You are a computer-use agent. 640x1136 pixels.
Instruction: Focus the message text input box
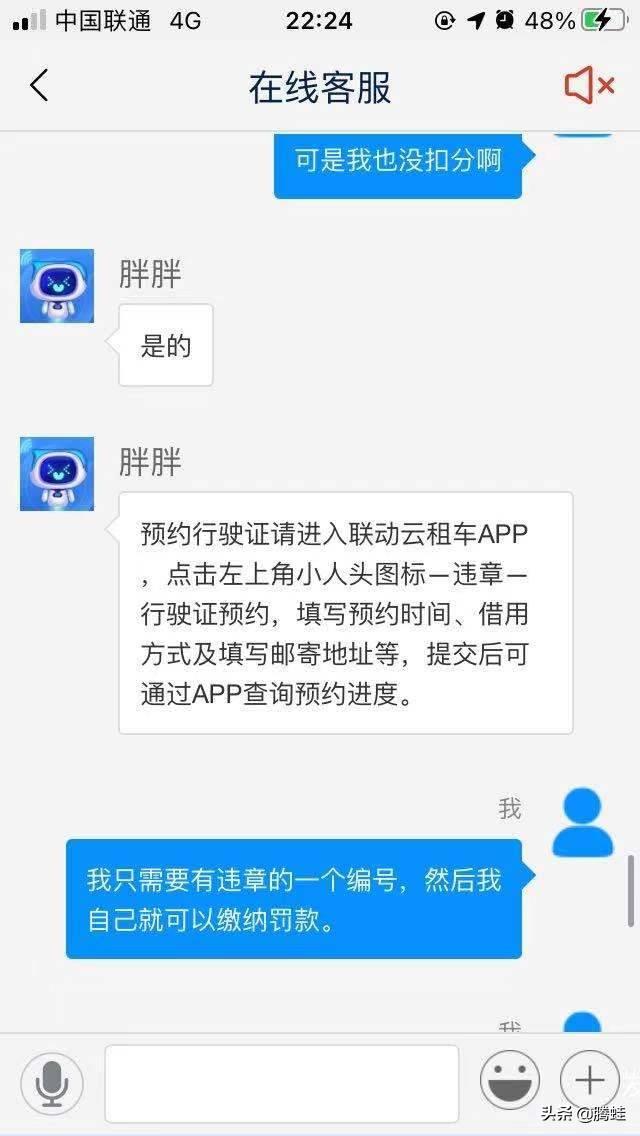click(281, 1083)
